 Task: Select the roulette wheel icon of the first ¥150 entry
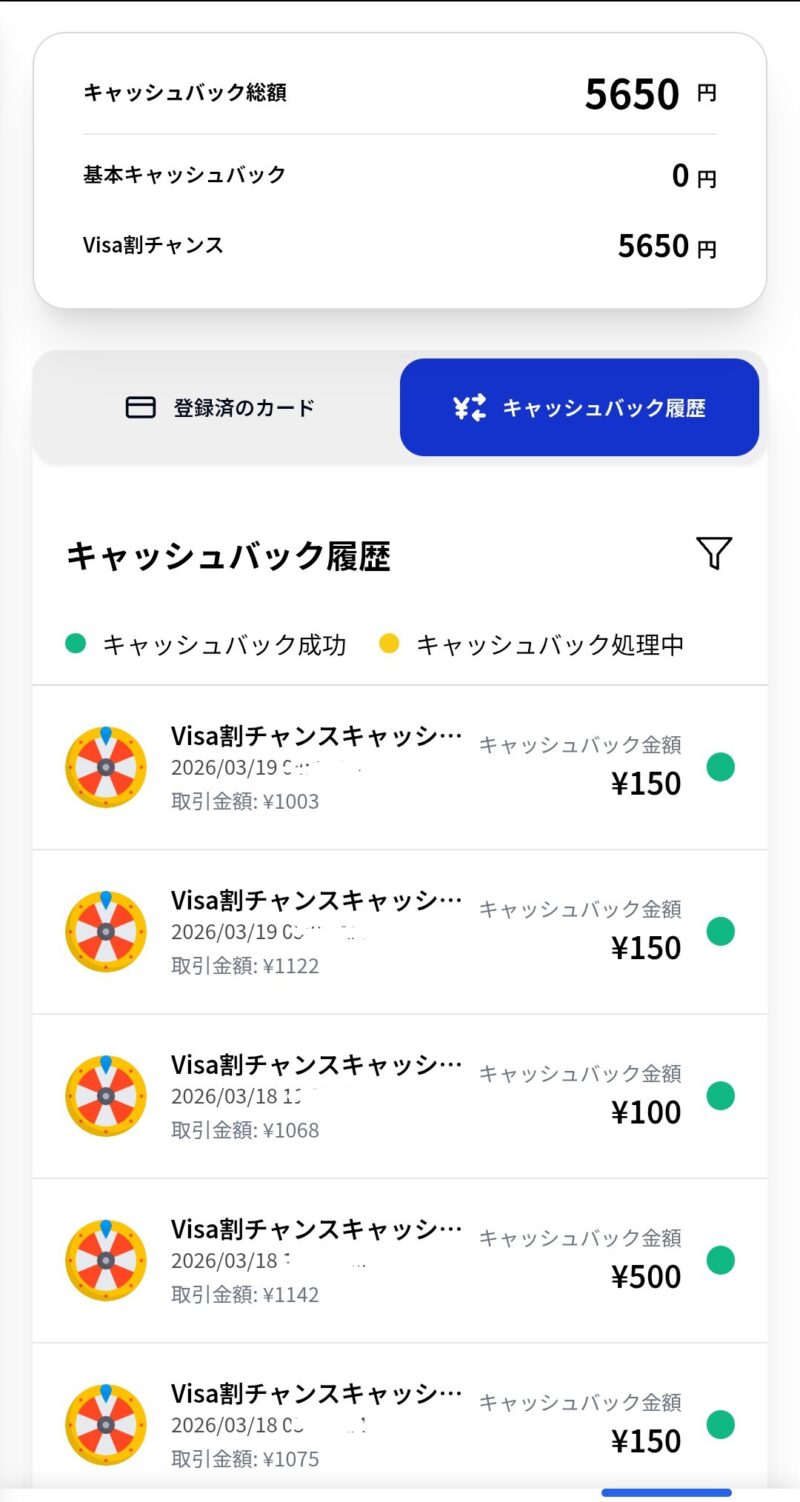105,765
